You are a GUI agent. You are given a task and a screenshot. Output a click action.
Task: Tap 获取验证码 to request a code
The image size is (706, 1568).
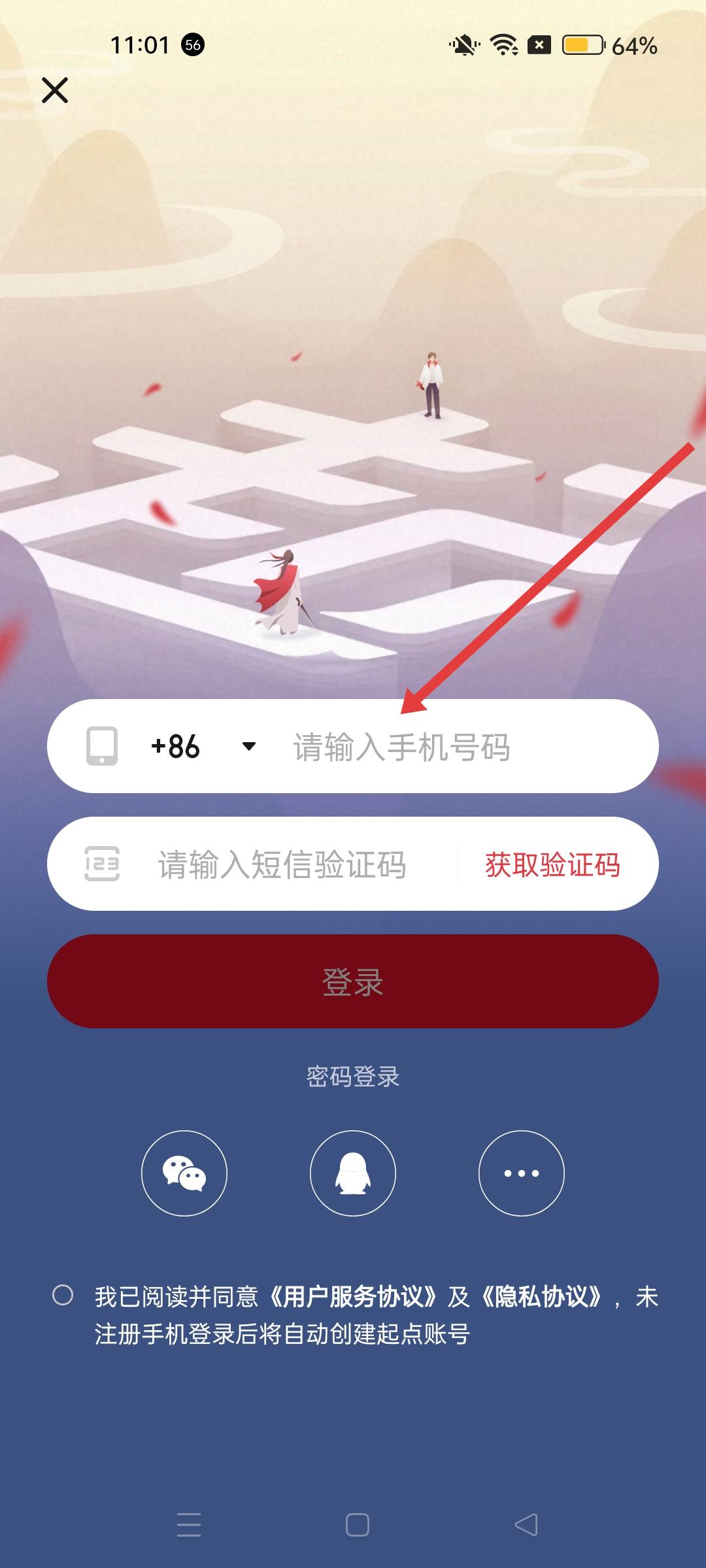click(552, 864)
